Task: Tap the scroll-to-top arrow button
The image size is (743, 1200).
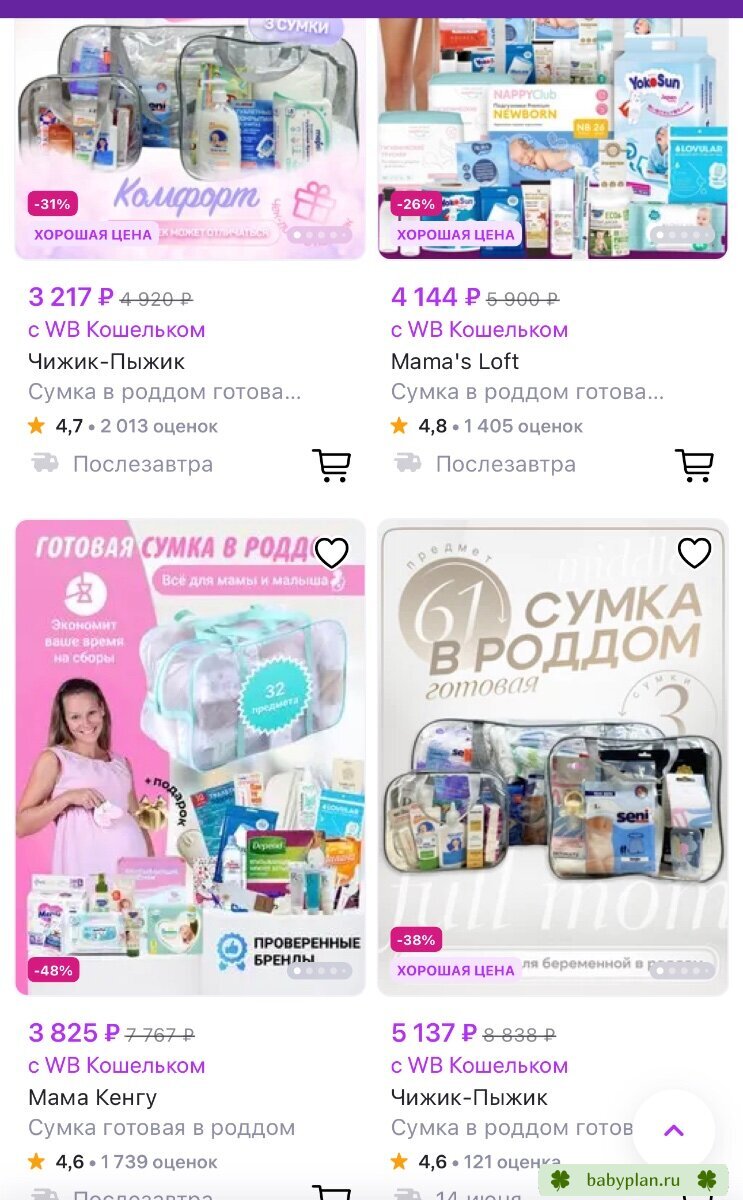Action: click(674, 1131)
